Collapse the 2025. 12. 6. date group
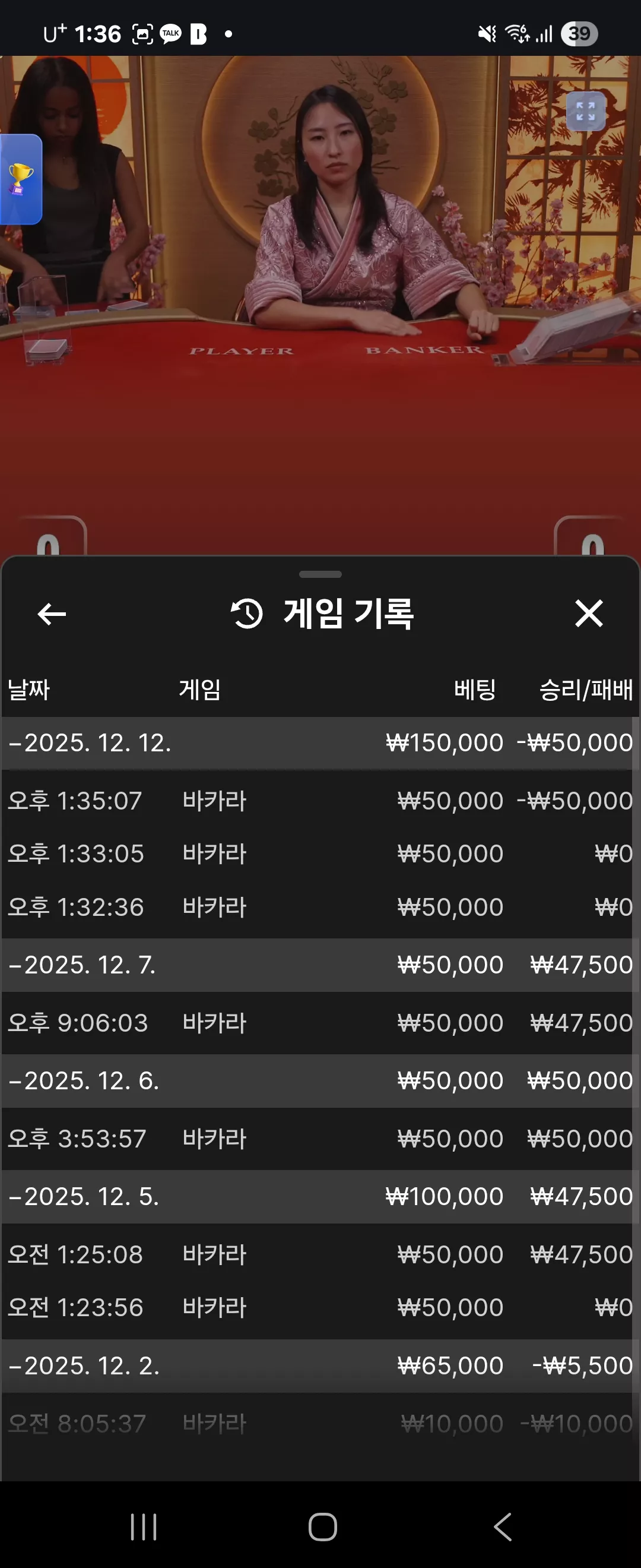This screenshot has width=641, height=1568. click(x=317, y=1080)
